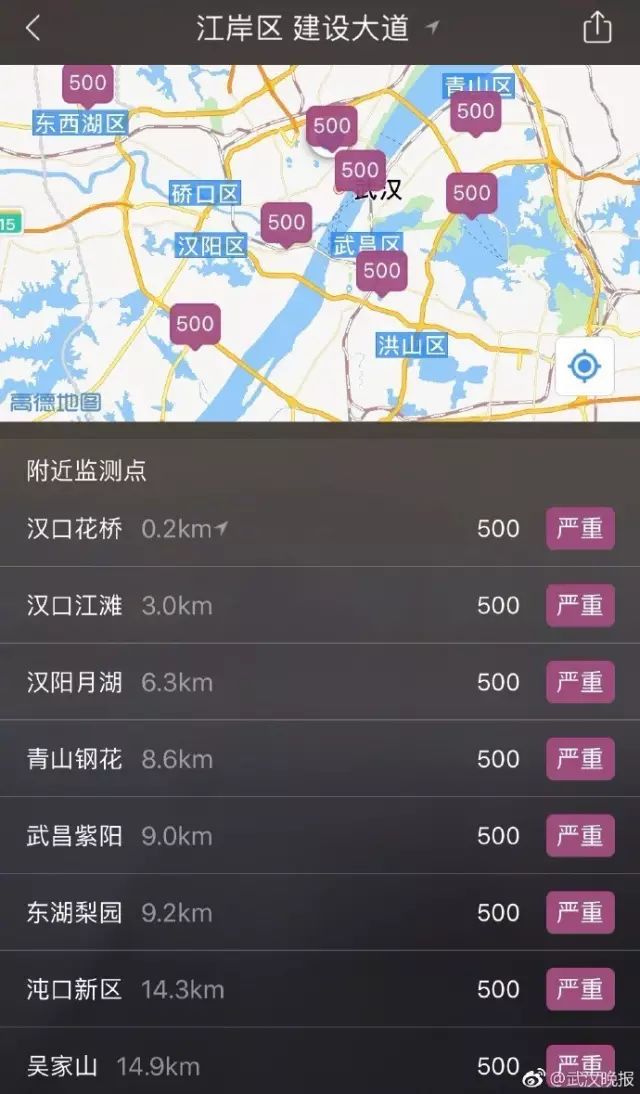Open the 汉口江滩 monitoring station row
This screenshot has width=640, height=1094.
pyautogui.click(x=320, y=605)
